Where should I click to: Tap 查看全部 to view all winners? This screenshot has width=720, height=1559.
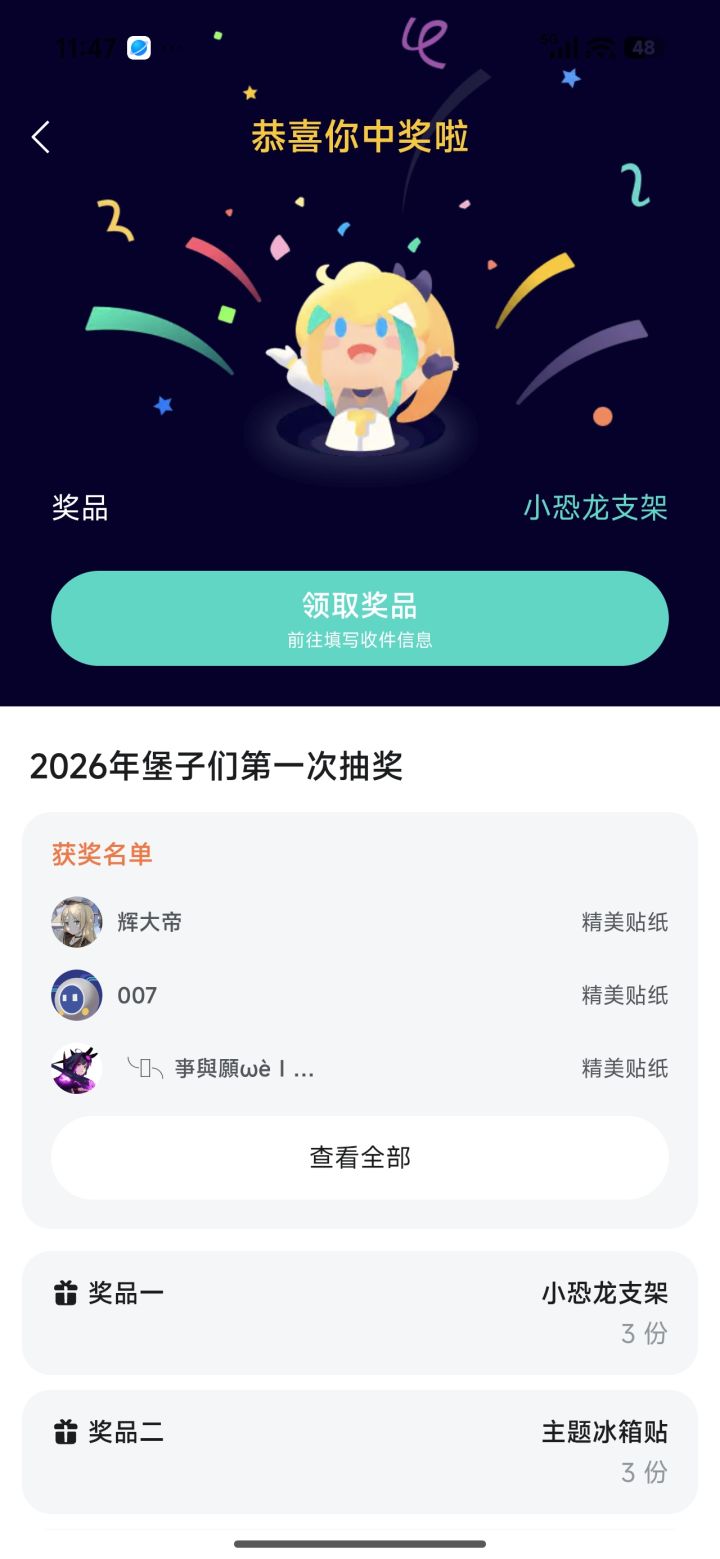pyautogui.click(x=358, y=1156)
